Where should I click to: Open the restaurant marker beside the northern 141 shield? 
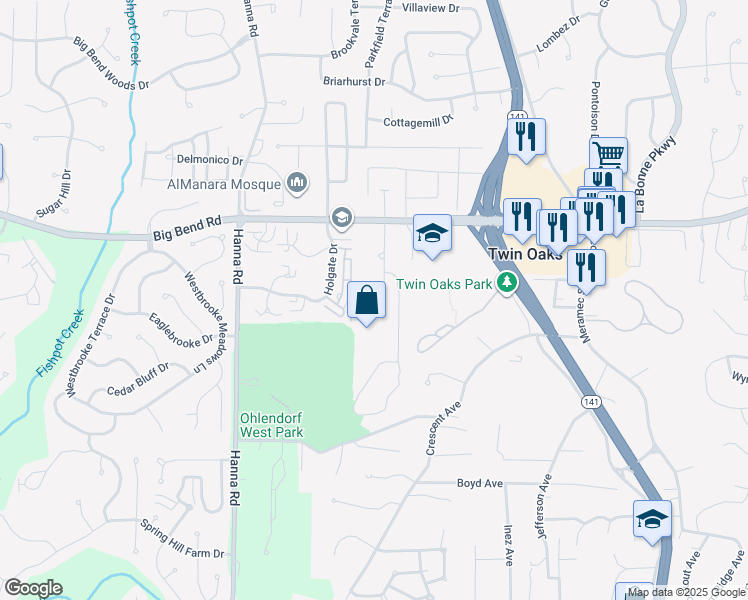point(526,141)
